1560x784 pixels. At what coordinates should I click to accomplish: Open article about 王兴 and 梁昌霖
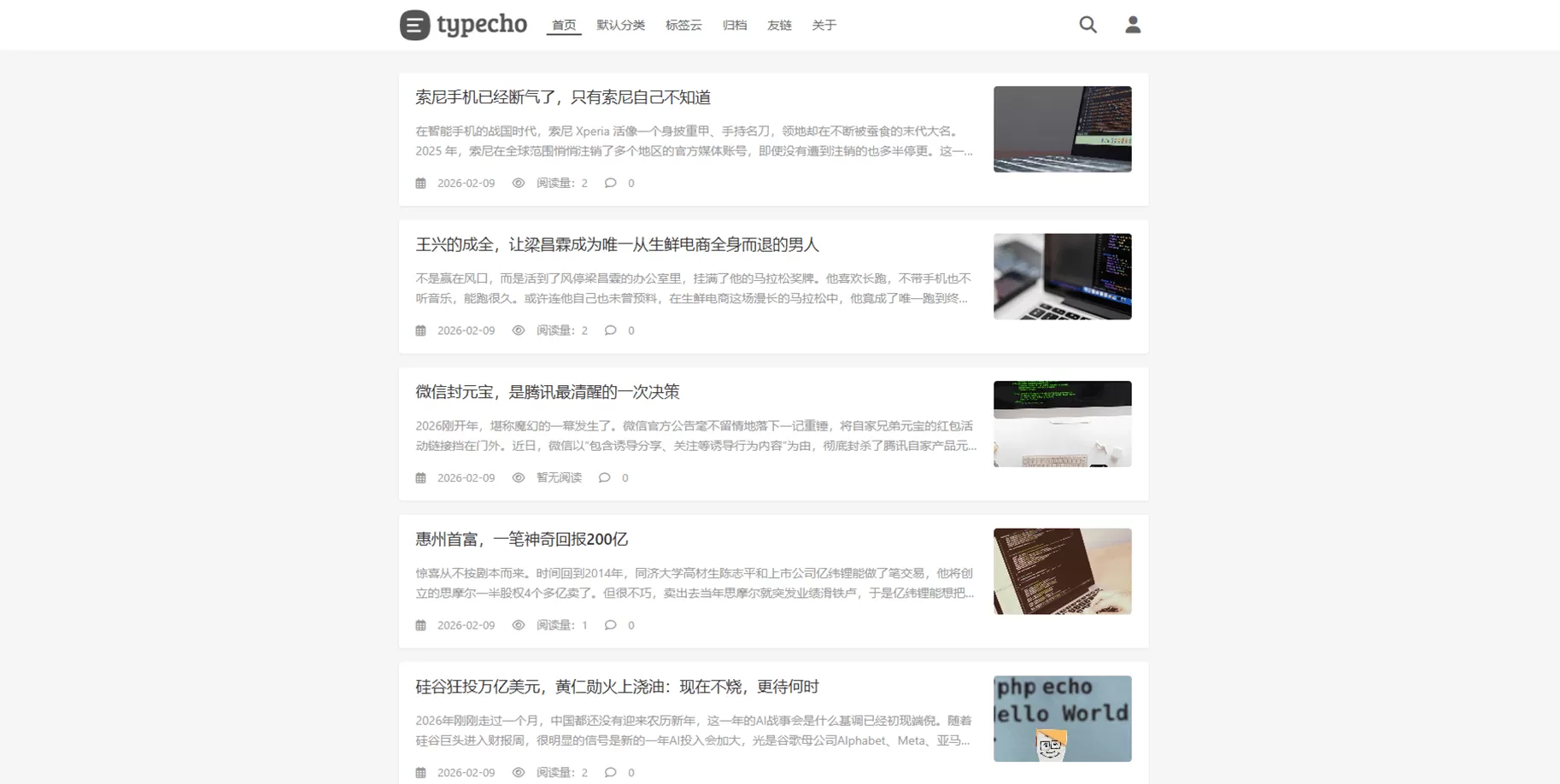[617, 245]
